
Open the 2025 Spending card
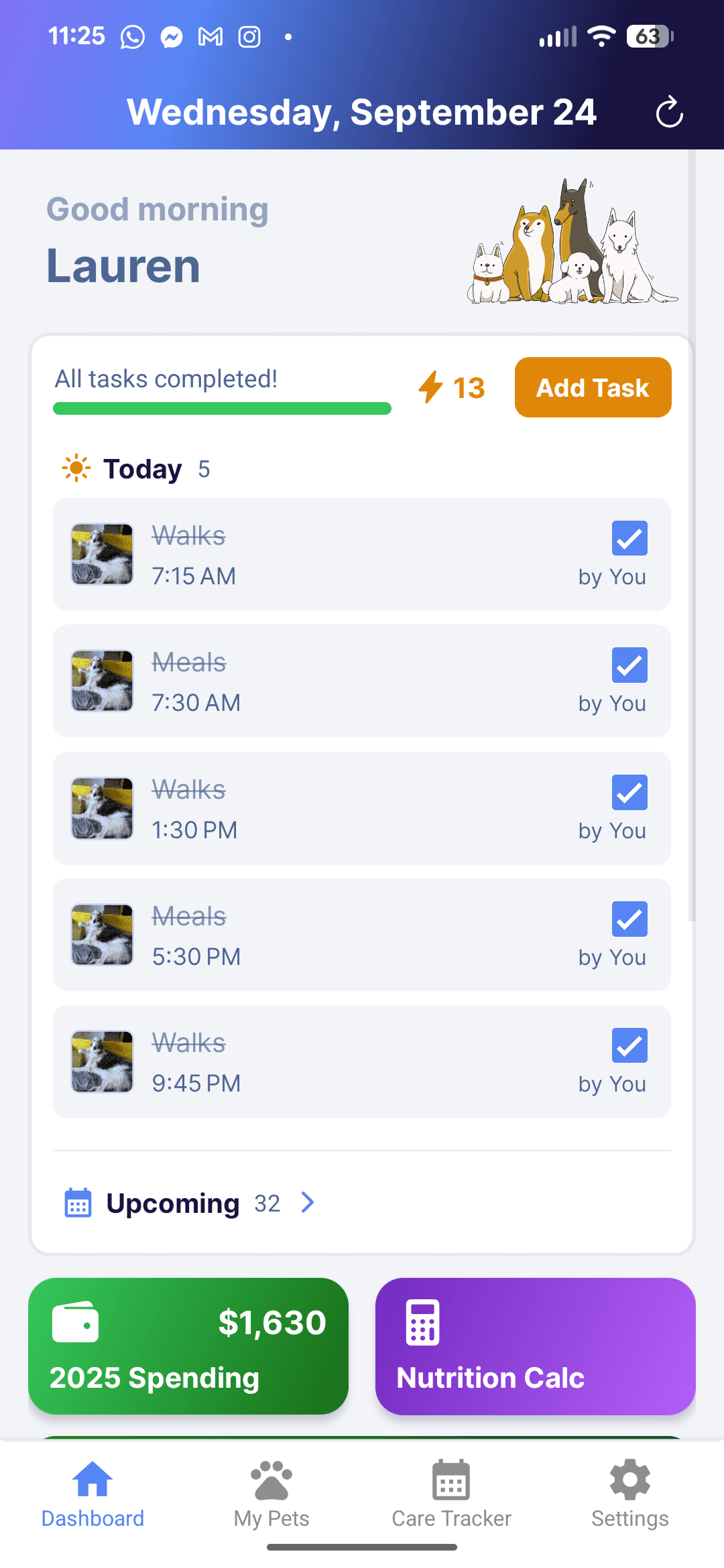click(x=188, y=1346)
